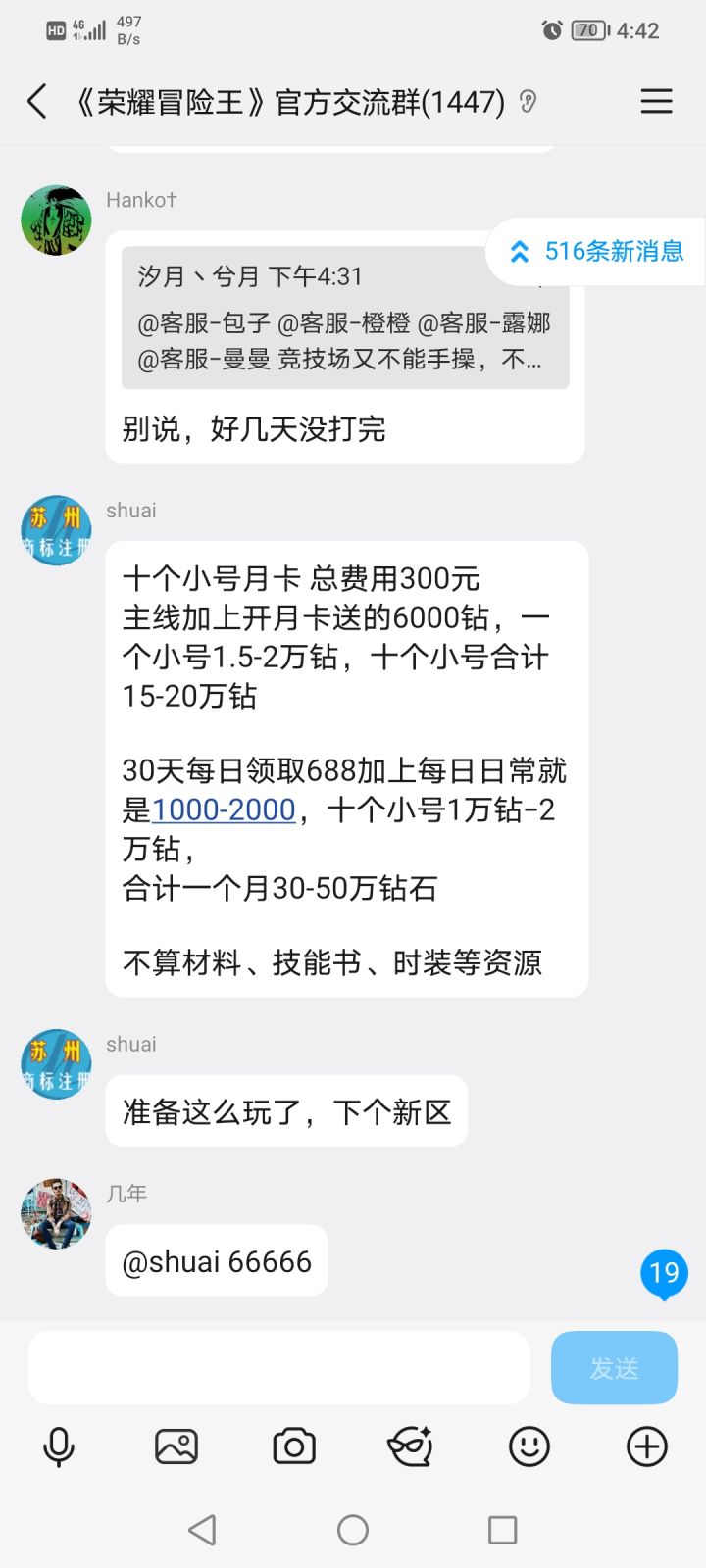Image resolution: width=706 pixels, height=1568 pixels.
Task: Tap the group title 《荣耀冒险王》官方交流群
Action: (284, 101)
